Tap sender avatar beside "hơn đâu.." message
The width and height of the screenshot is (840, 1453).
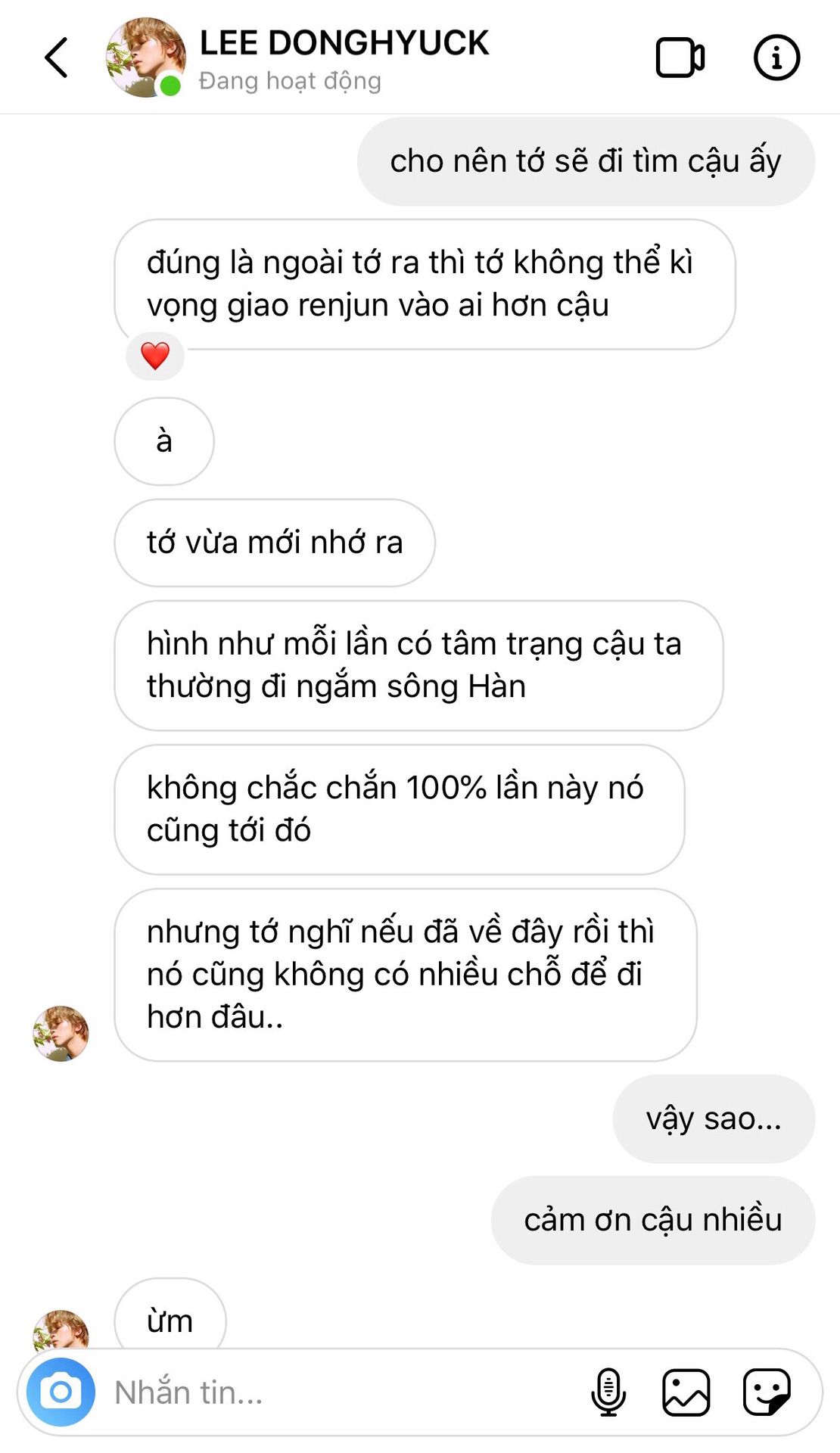tap(61, 1033)
